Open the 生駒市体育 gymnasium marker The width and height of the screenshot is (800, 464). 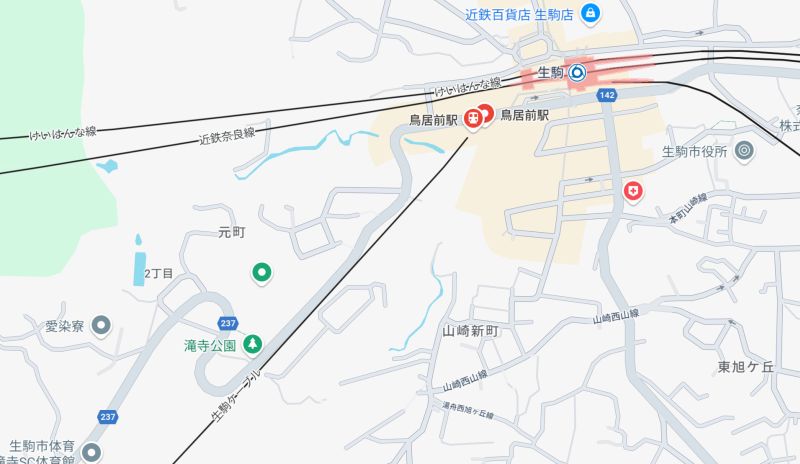(92, 453)
